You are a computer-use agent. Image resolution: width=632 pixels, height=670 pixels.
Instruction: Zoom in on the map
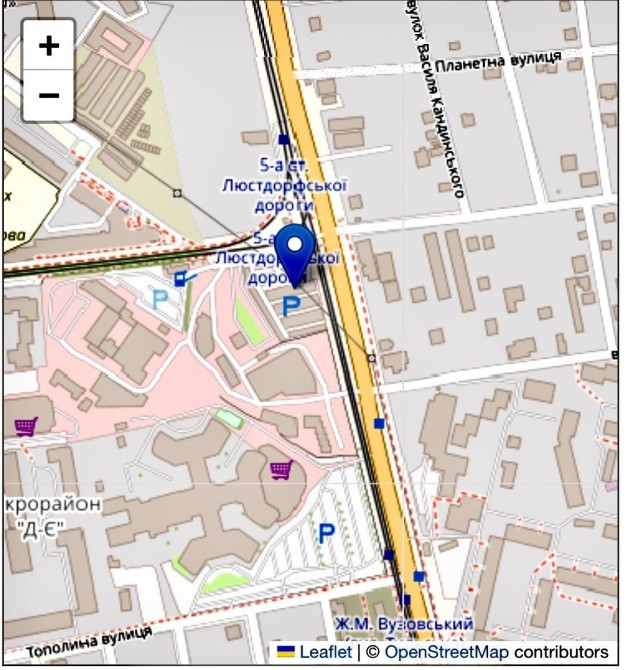click(48, 45)
